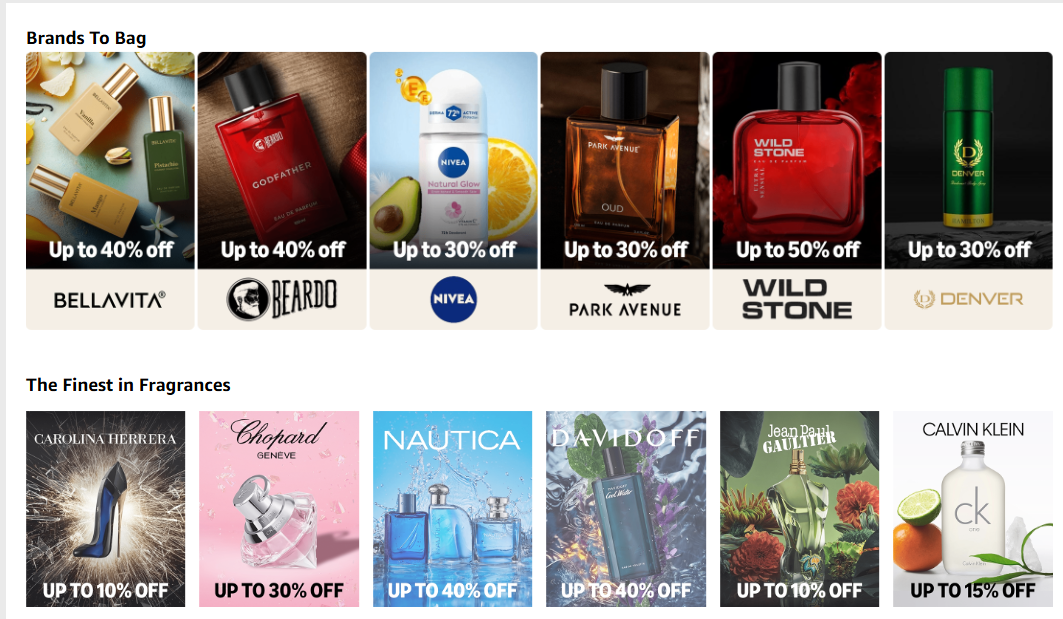The width and height of the screenshot is (1063, 619).
Task: Select the Nautica up to 40% off tile
Action: [453, 508]
